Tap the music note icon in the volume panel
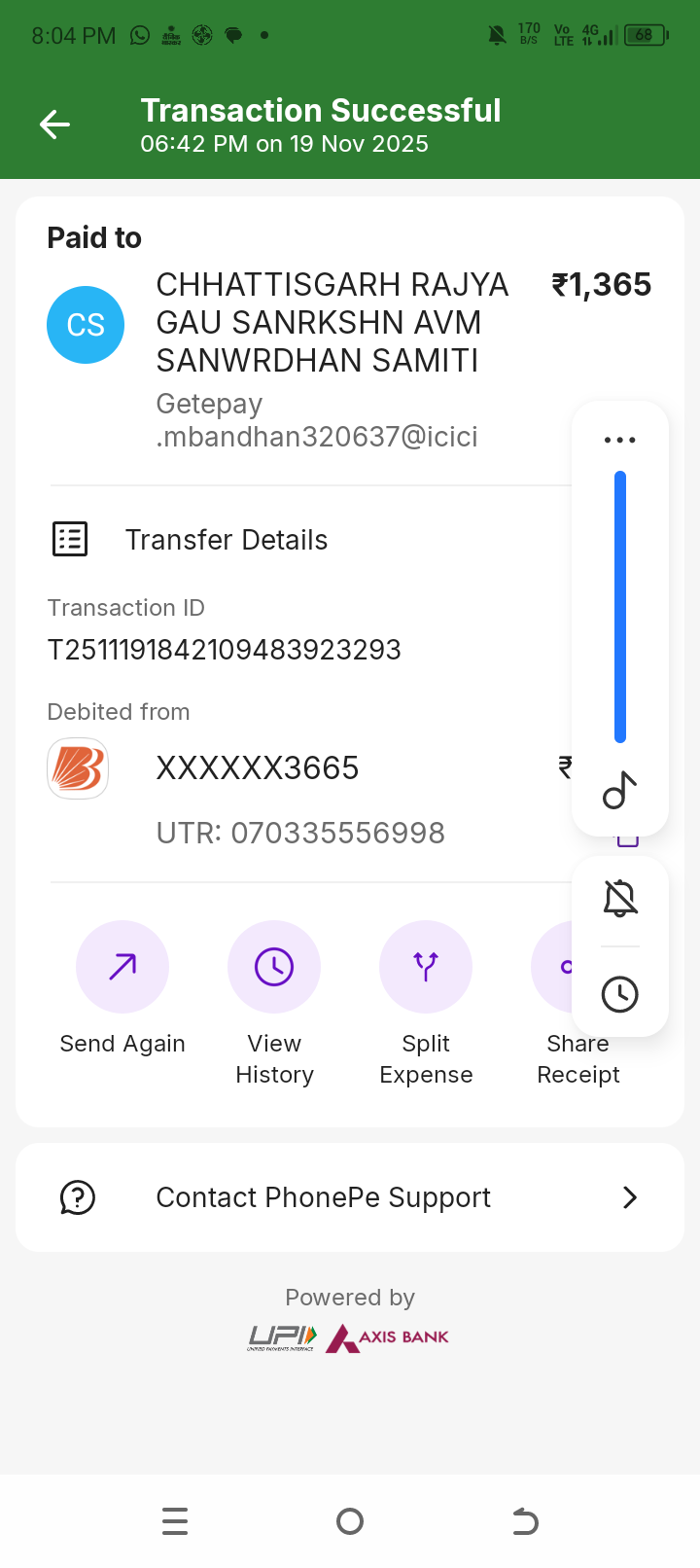The image size is (700, 1568). (x=620, y=791)
